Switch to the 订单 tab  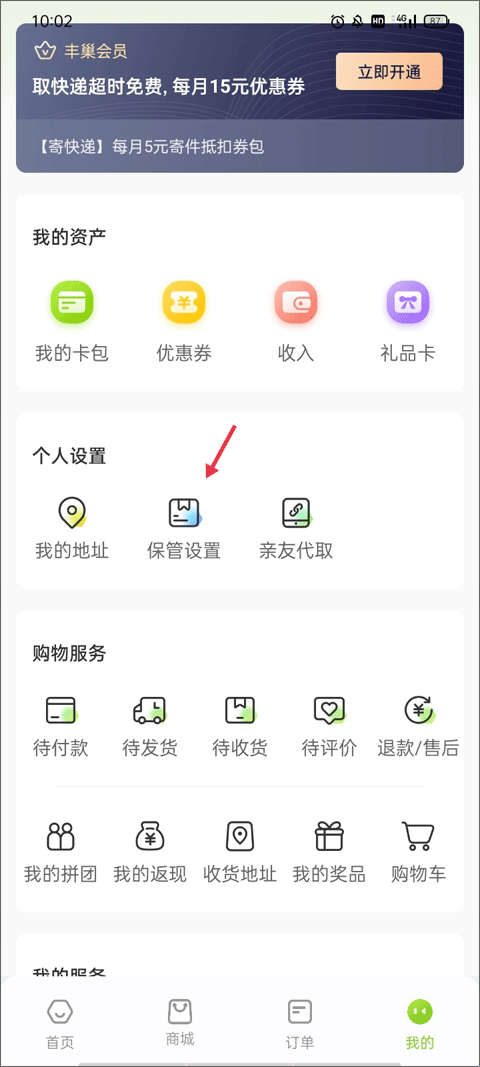click(x=300, y=1025)
